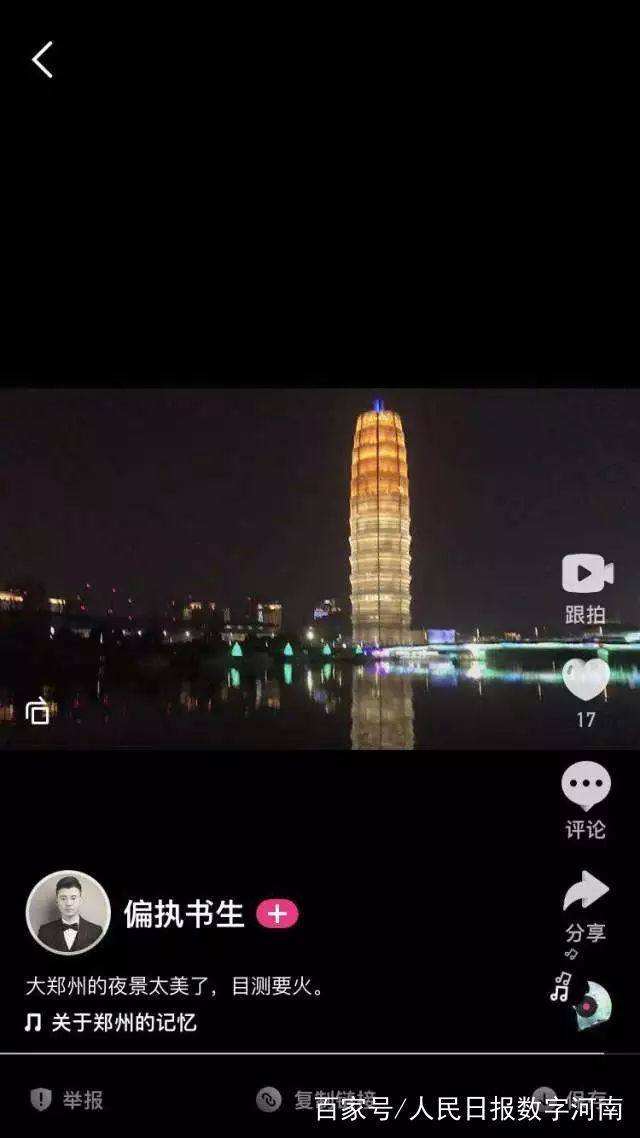Share the video via 分享 arrow
Image resolution: width=640 pixels, height=1138 pixels.
pos(586,892)
